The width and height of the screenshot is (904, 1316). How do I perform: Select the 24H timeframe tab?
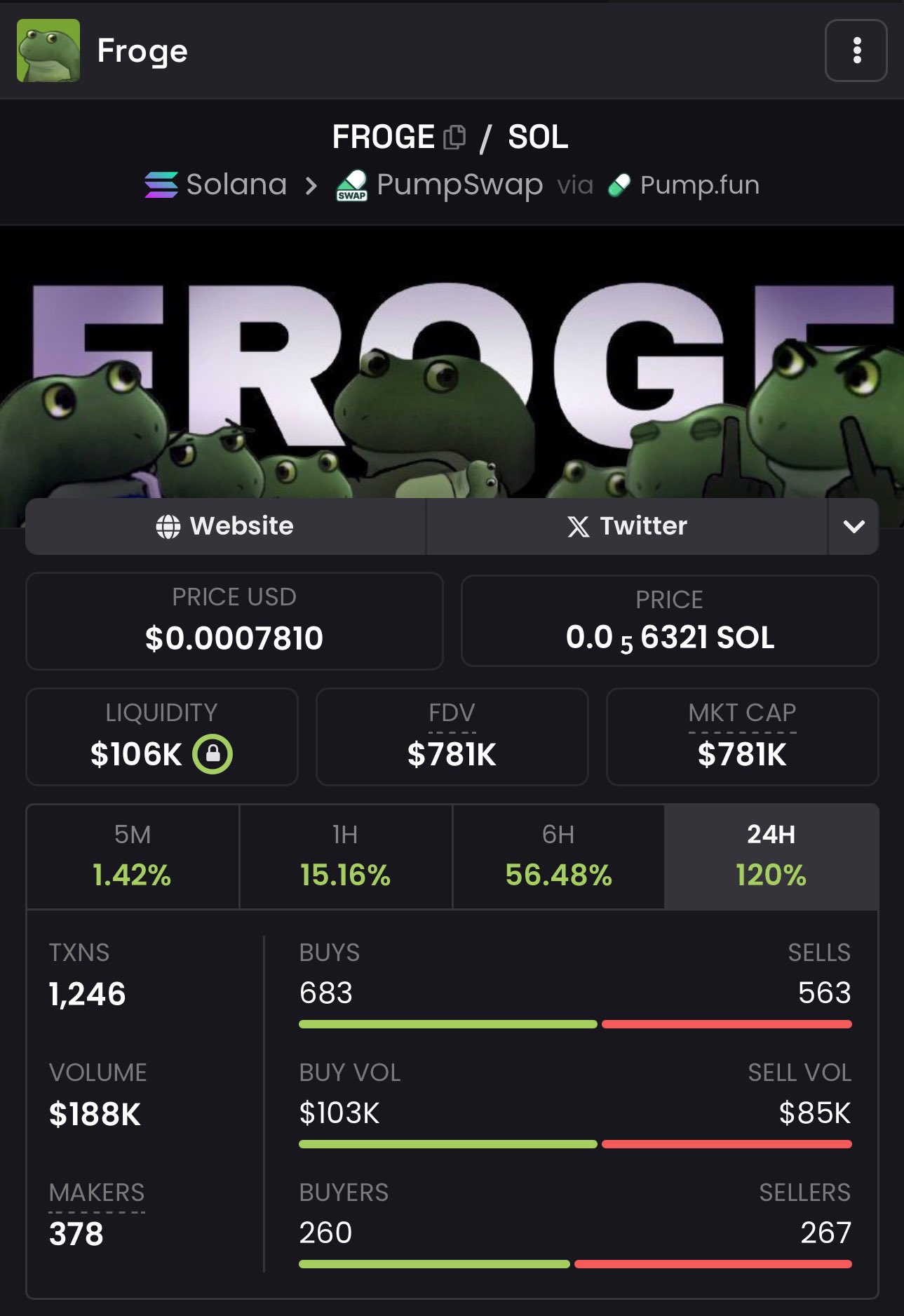(x=771, y=856)
